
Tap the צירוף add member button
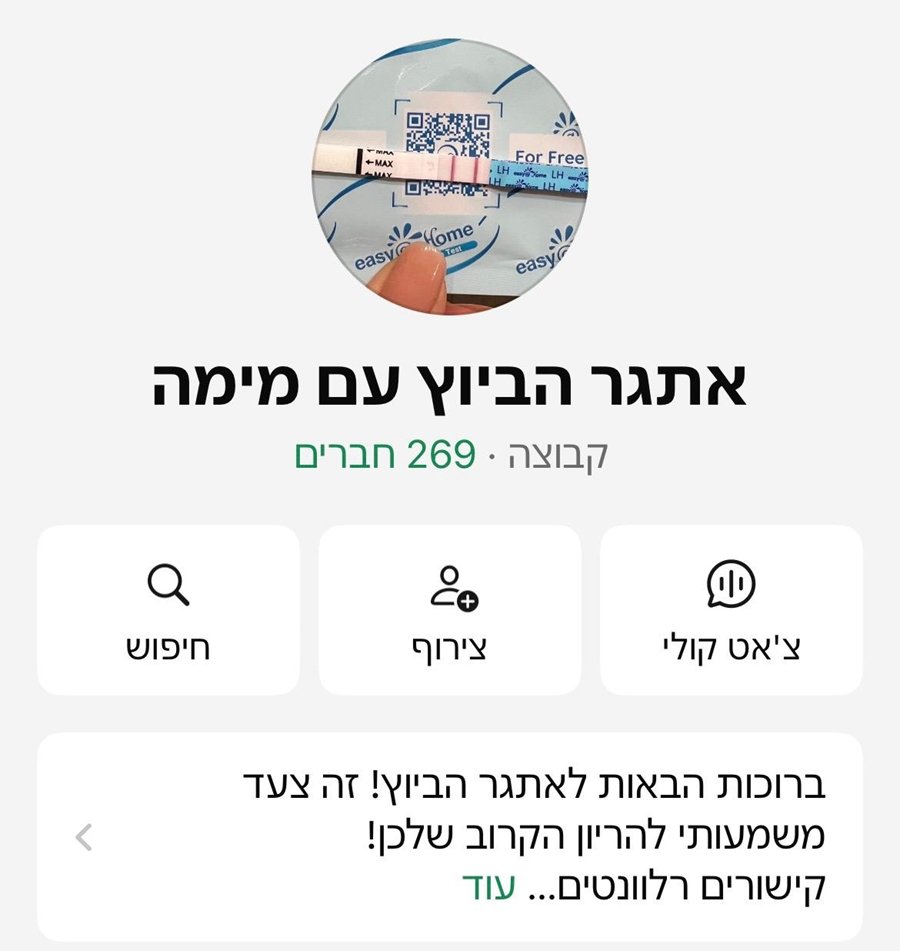[449, 609]
